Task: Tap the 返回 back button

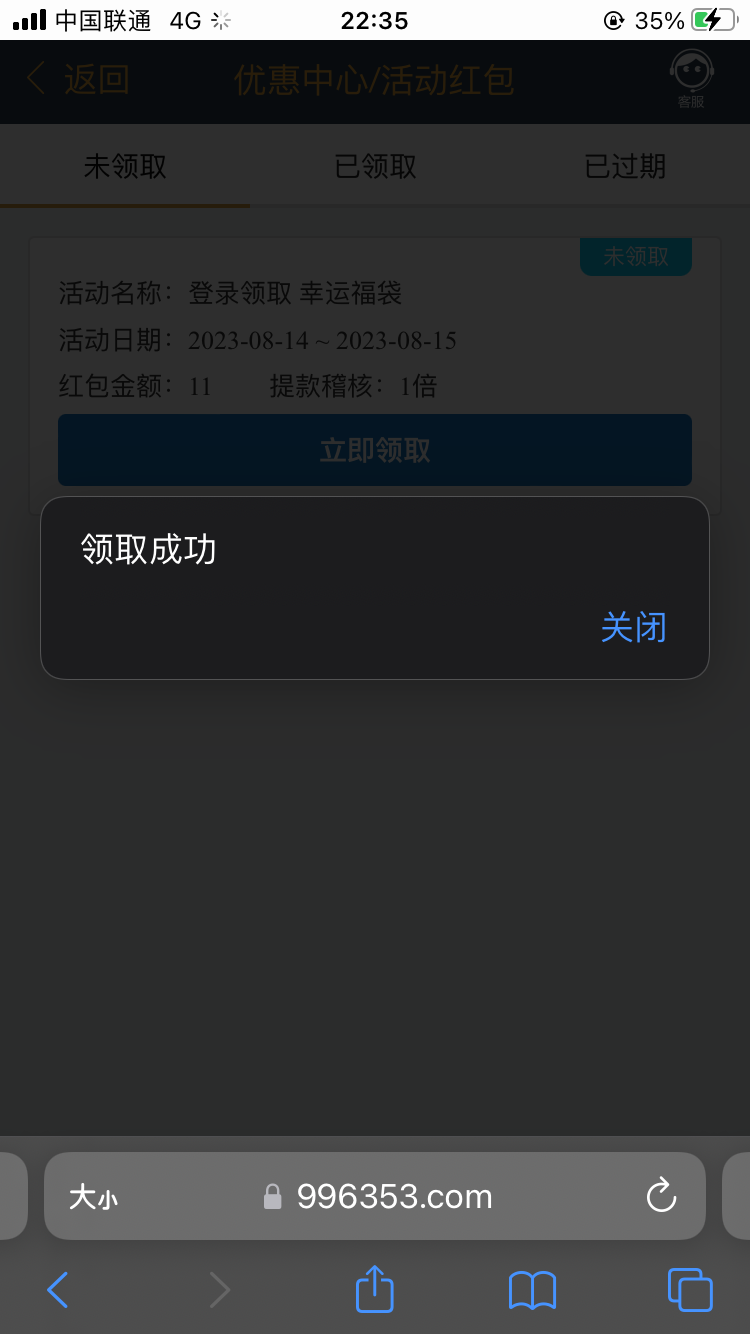Action: click(x=78, y=80)
